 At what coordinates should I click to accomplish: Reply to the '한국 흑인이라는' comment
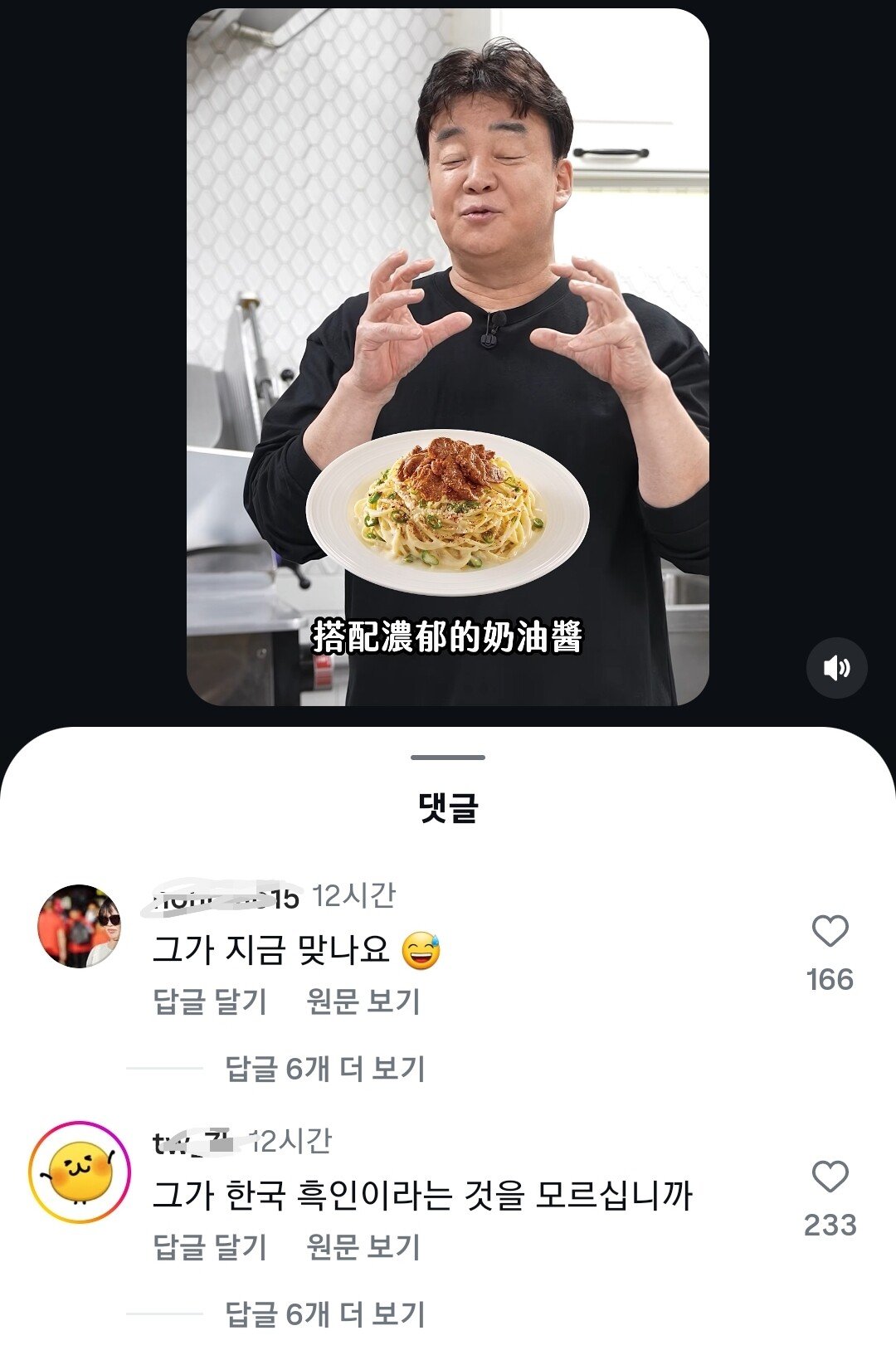(x=210, y=1247)
